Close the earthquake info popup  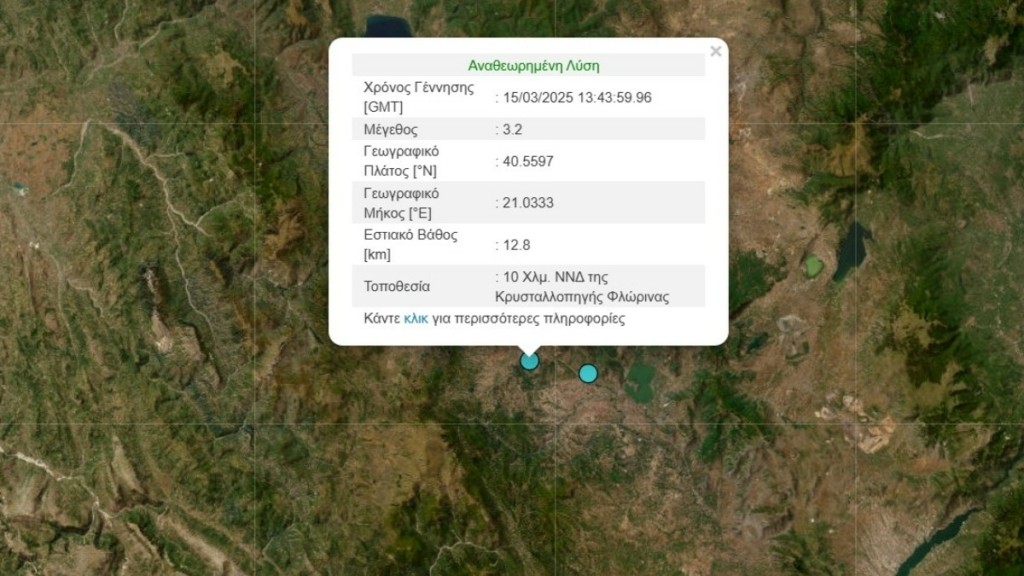(715, 52)
